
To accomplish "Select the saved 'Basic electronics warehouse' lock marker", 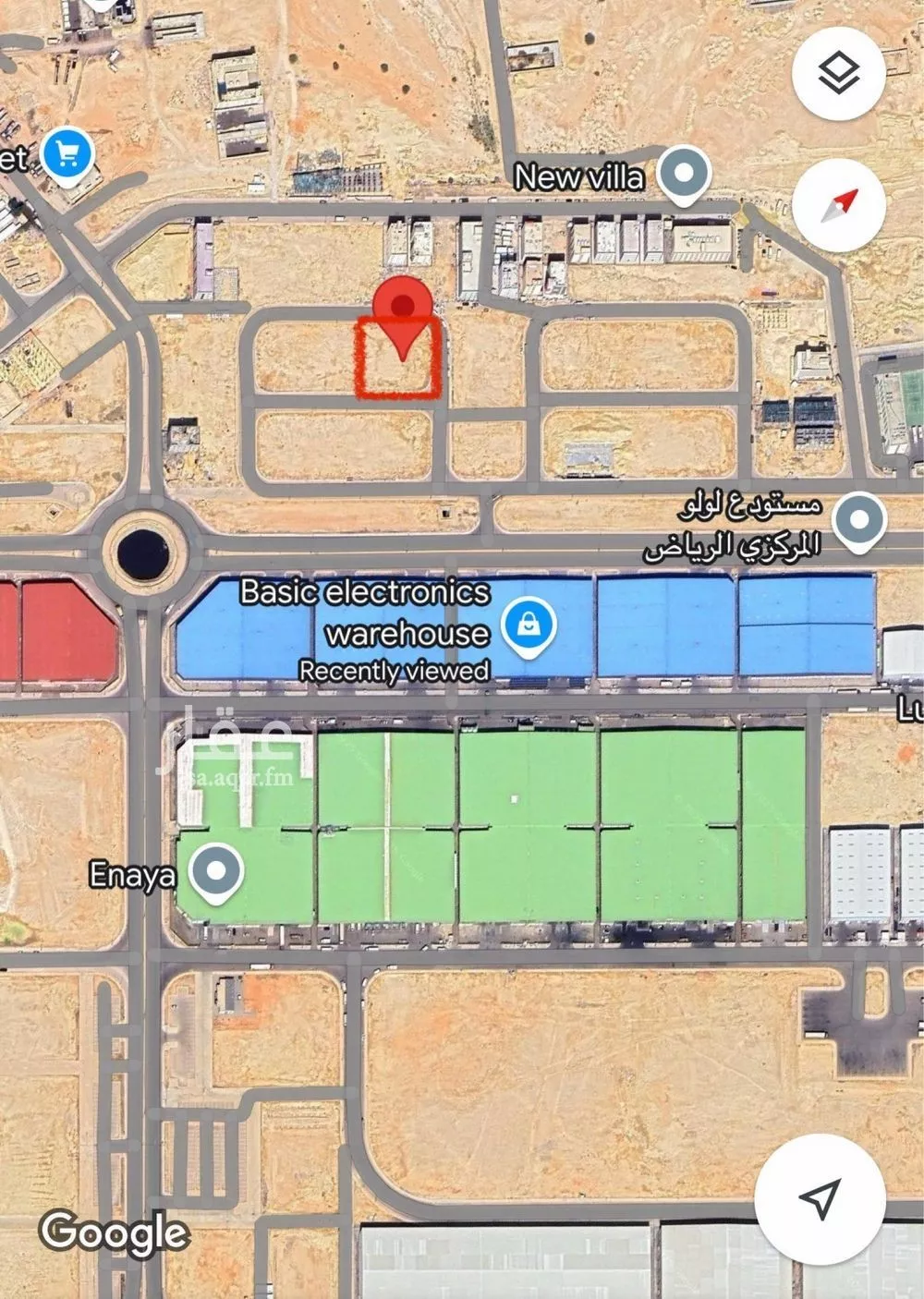I will [528, 625].
